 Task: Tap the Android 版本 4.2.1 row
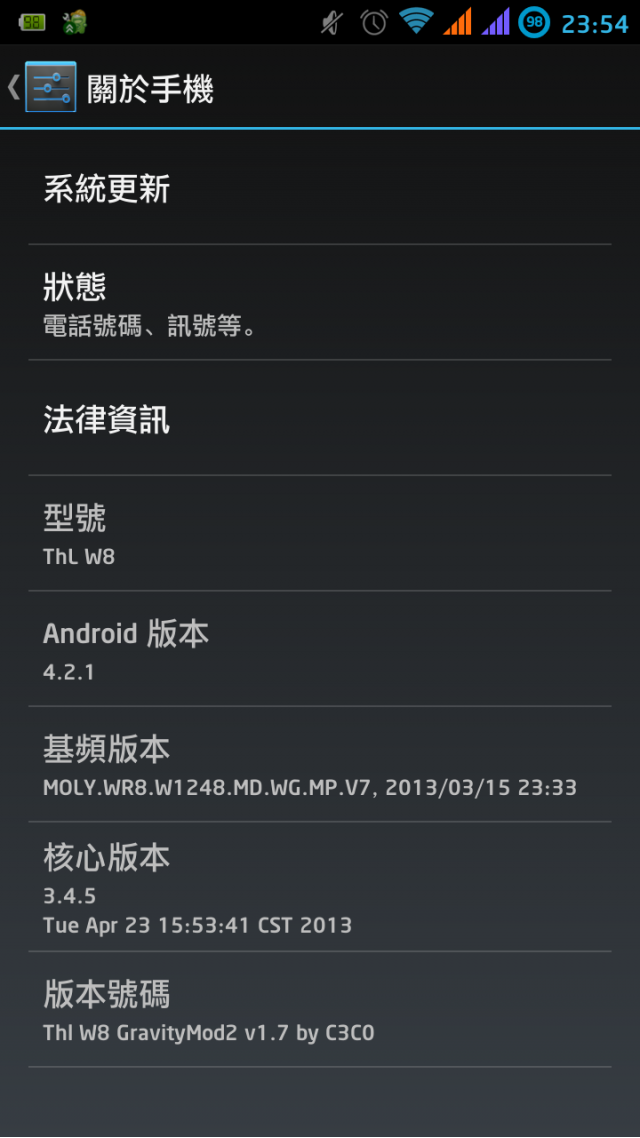click(x=320, y=649)
